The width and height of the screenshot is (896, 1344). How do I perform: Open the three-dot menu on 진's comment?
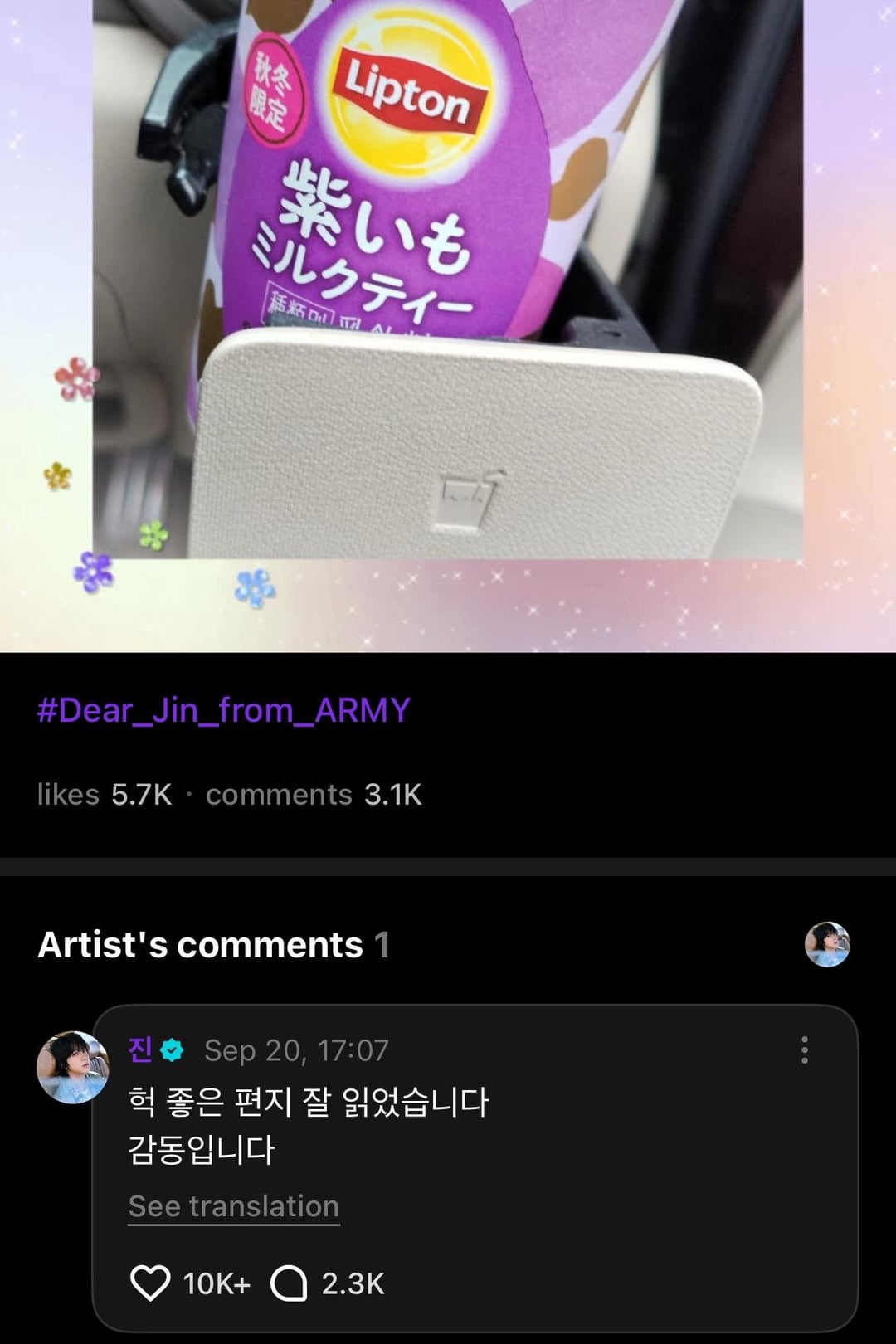point(804,1050)
